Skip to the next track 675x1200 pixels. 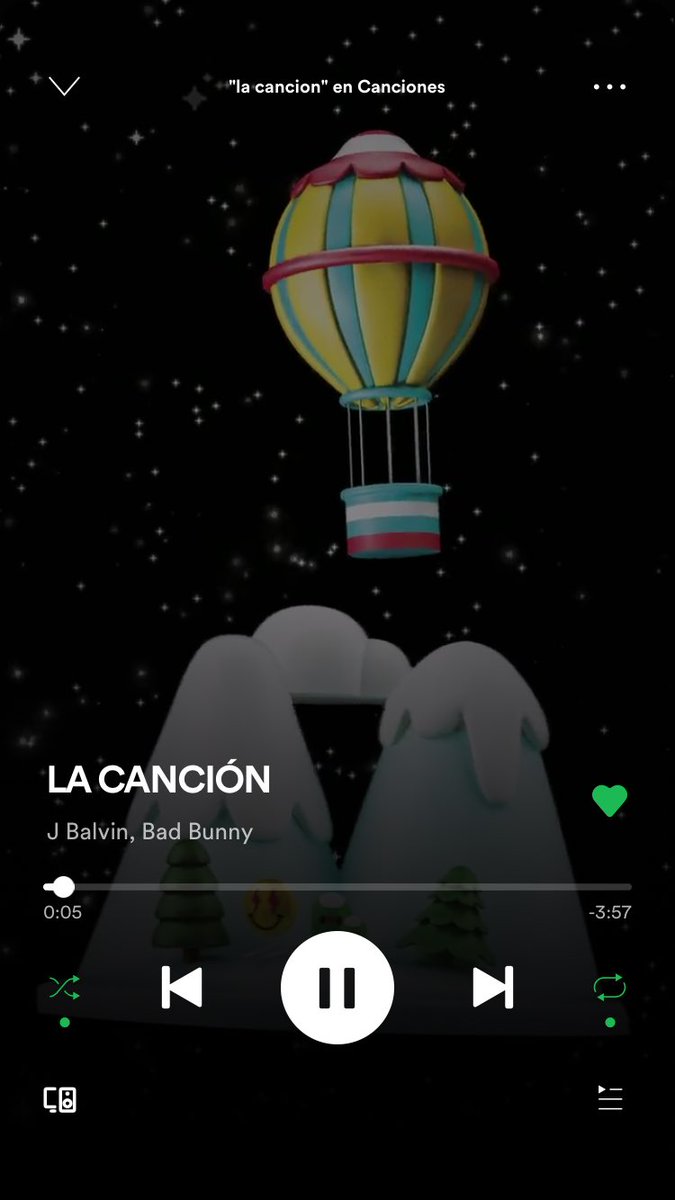coord(493,987)
